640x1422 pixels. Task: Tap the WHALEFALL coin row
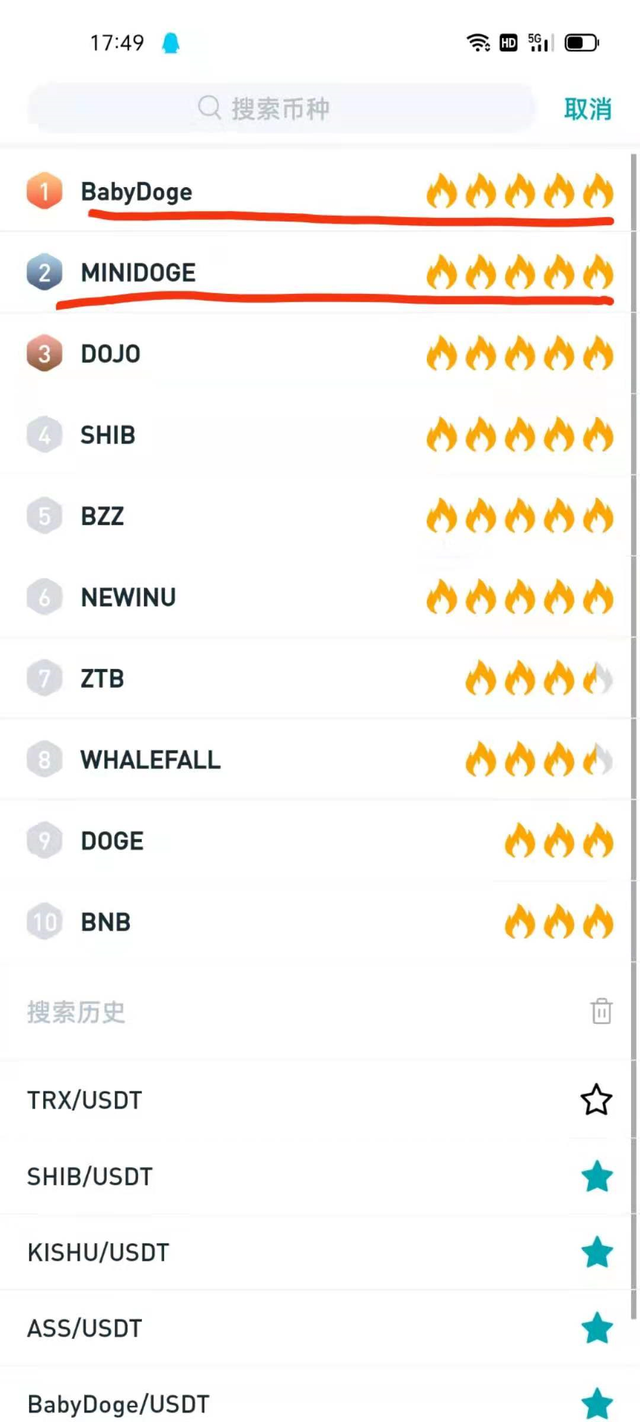coord(320,759)
